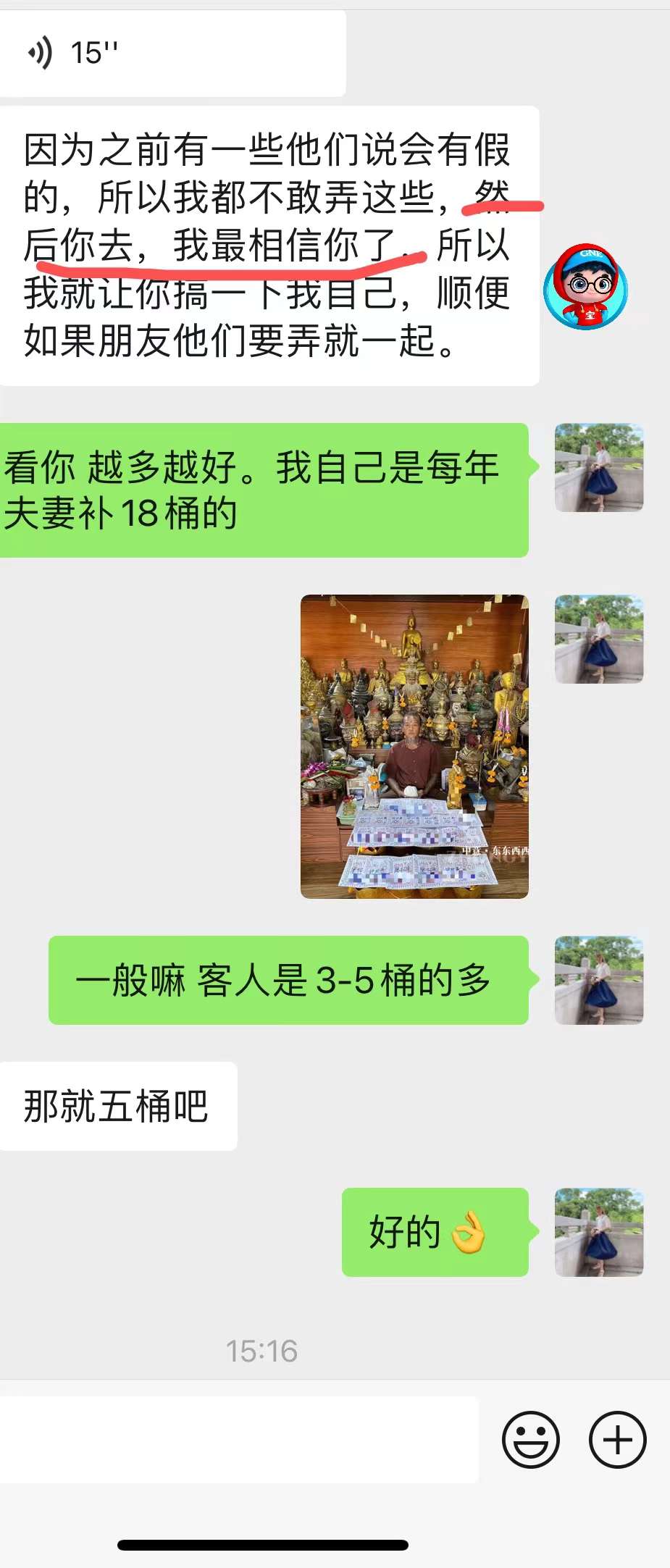
Task: Open the shrine photo sent in chat
Action: [414, 746]
